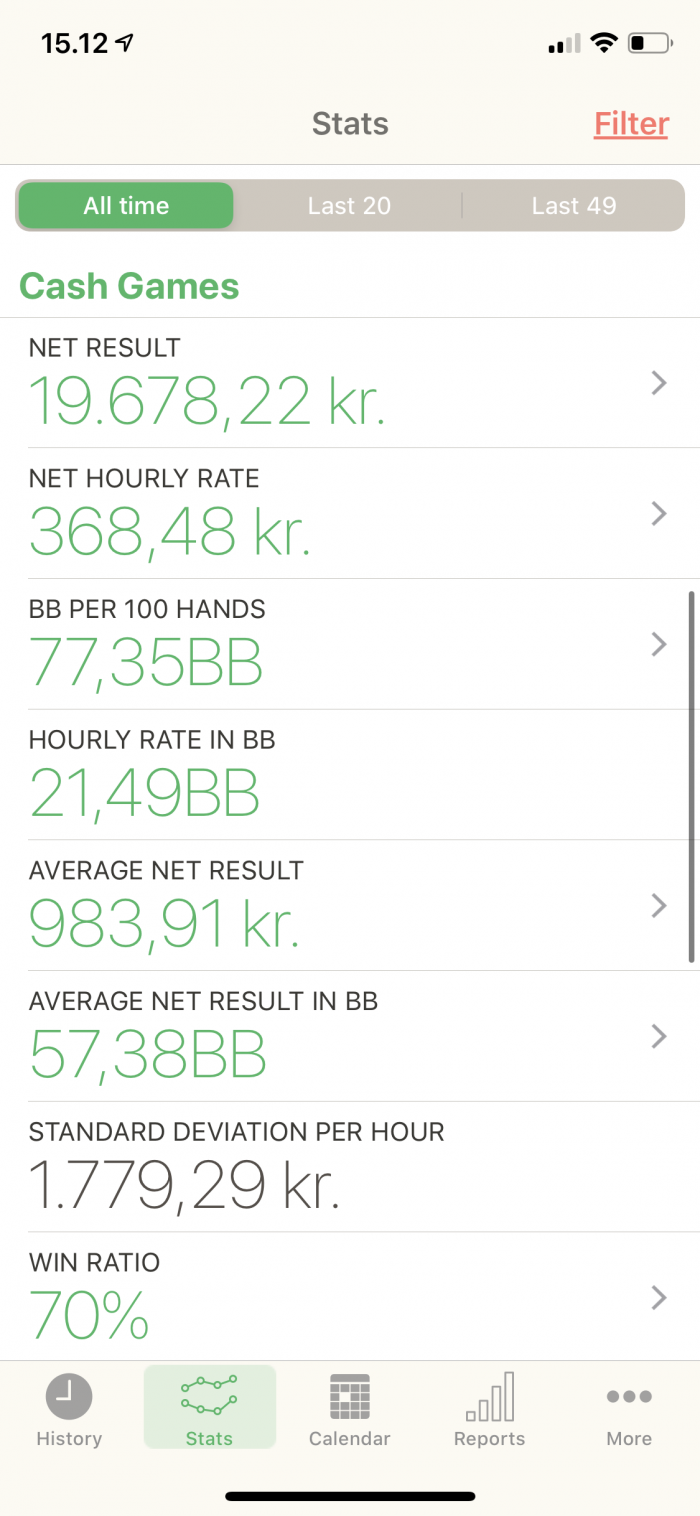Open the Win Ratio details

350,1297
